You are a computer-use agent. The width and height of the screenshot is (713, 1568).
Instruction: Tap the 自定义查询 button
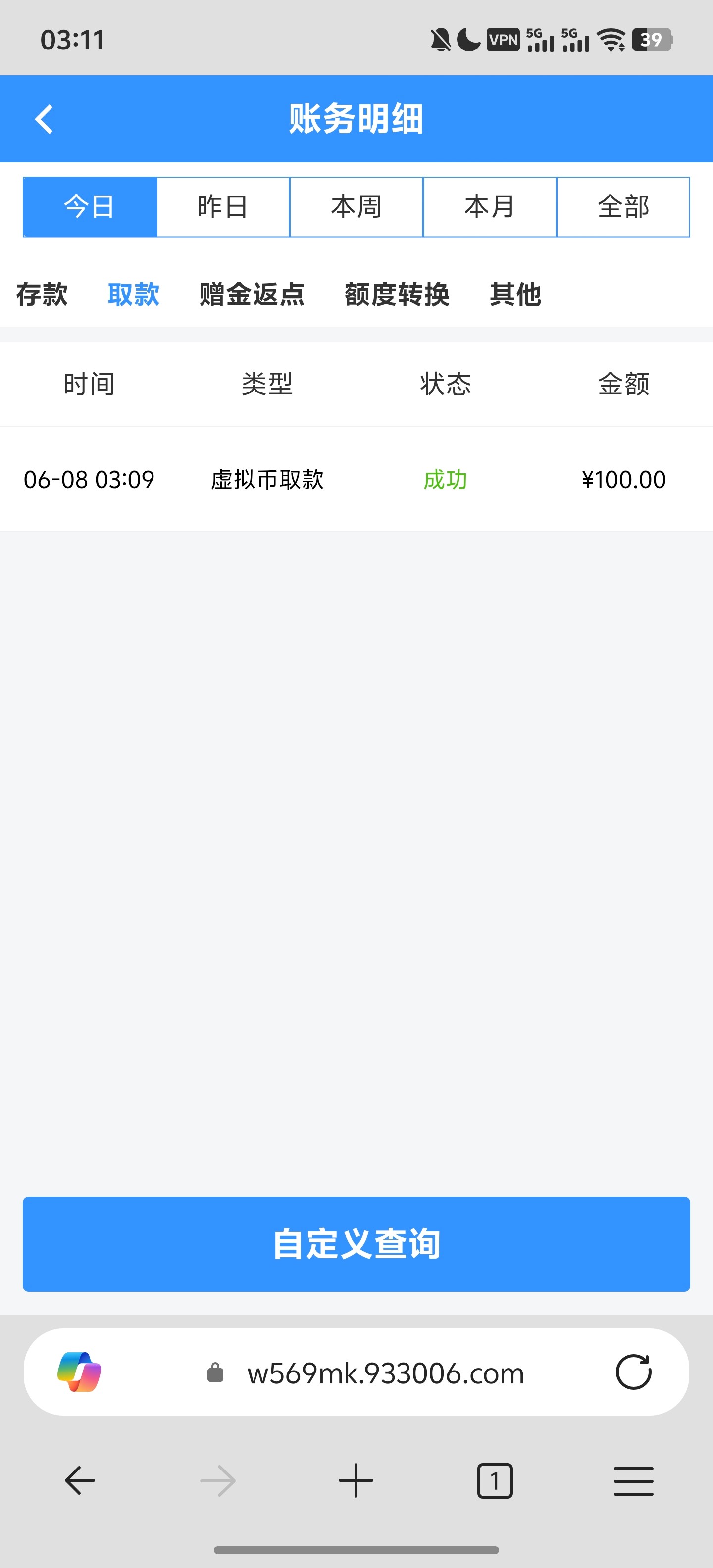tap(356, 1244)
